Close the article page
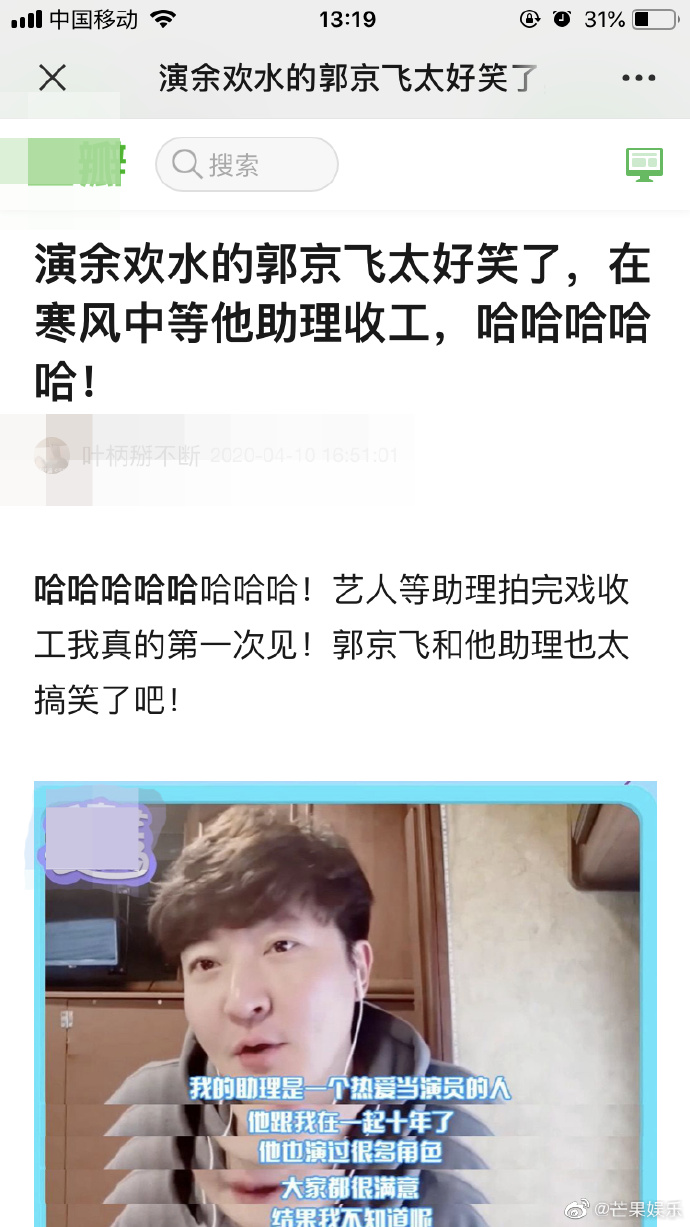The width and height of the screenshot is (690, 1227). [x=52, y=77]
